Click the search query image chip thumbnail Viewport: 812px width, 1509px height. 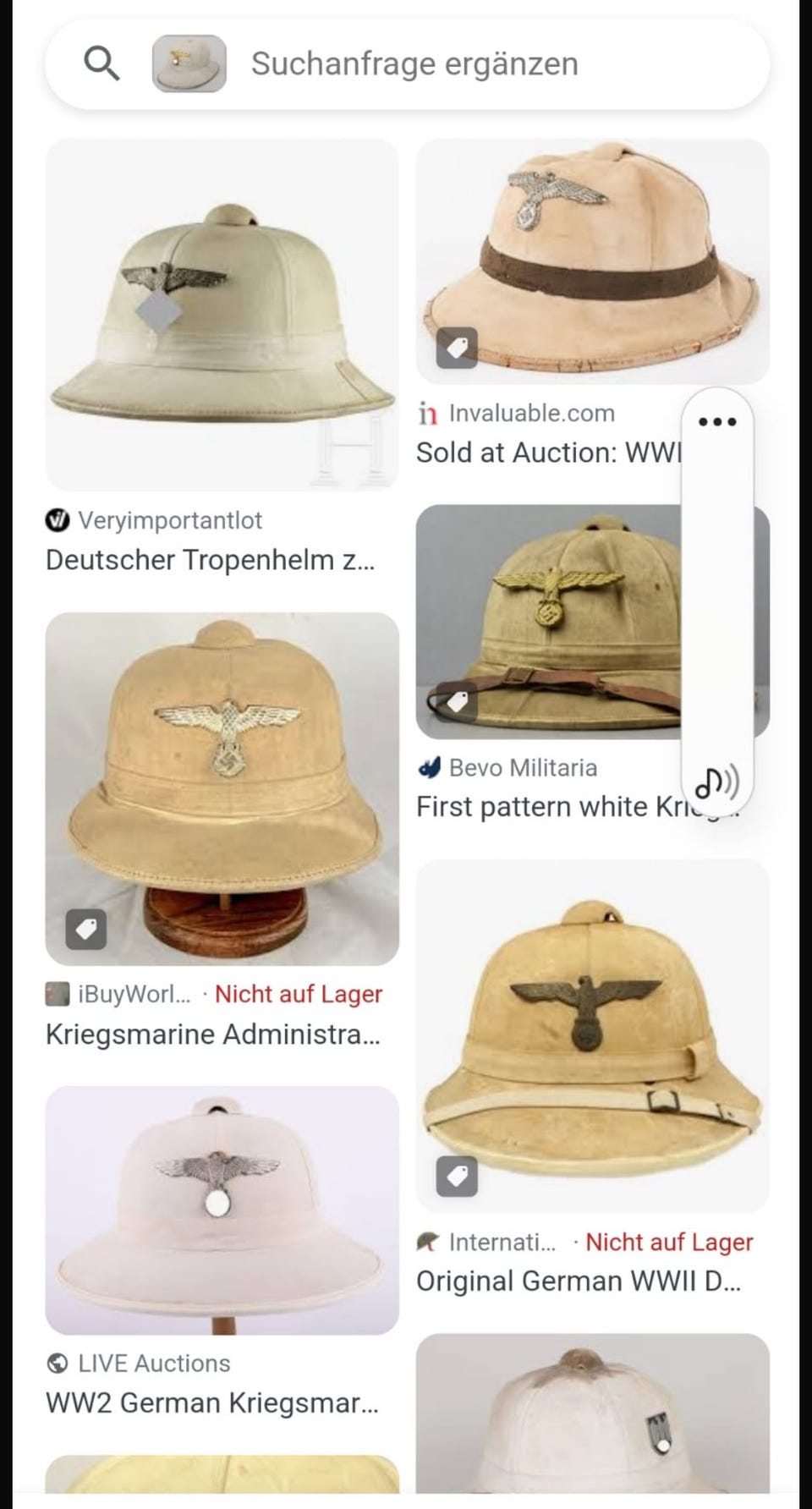tap(188, 63)
